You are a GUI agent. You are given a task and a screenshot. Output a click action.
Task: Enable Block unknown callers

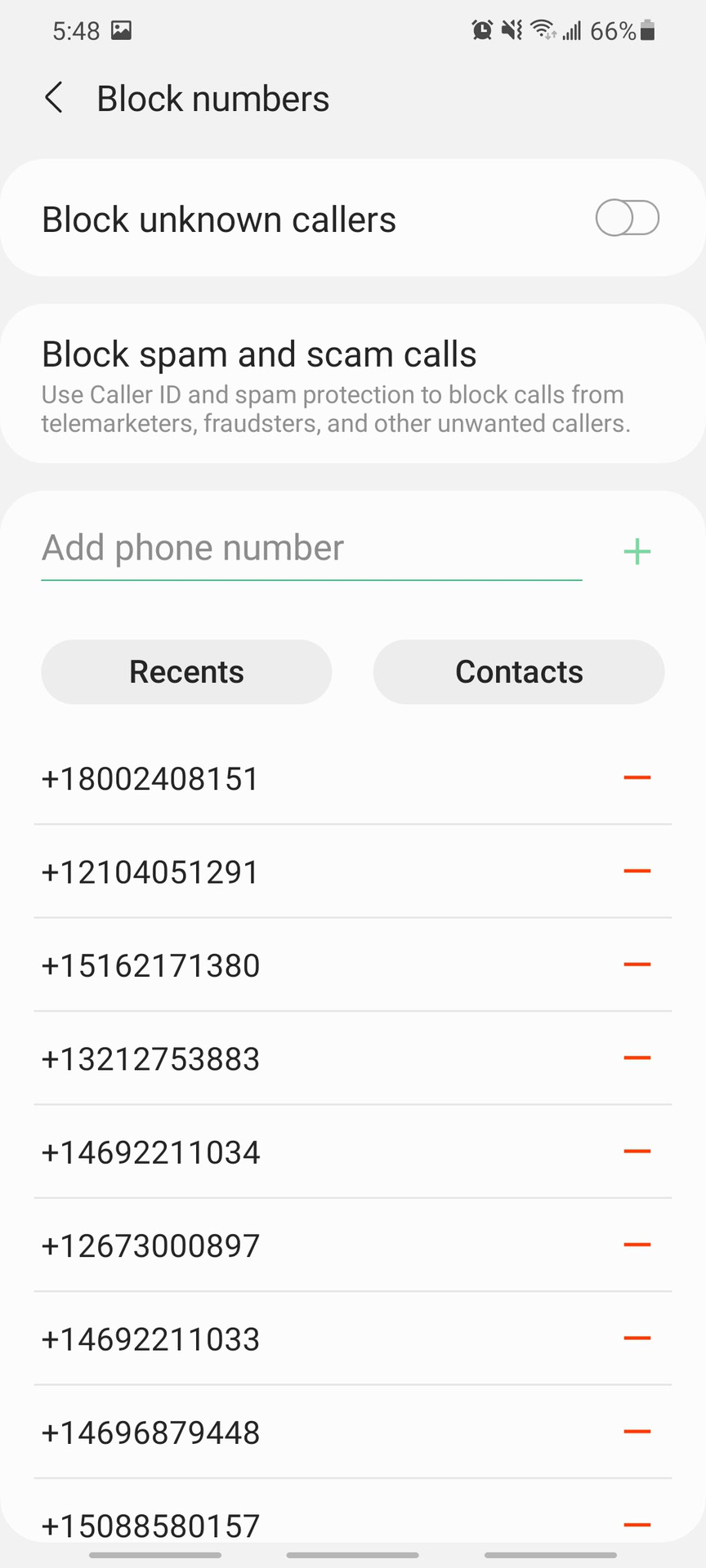628,218
